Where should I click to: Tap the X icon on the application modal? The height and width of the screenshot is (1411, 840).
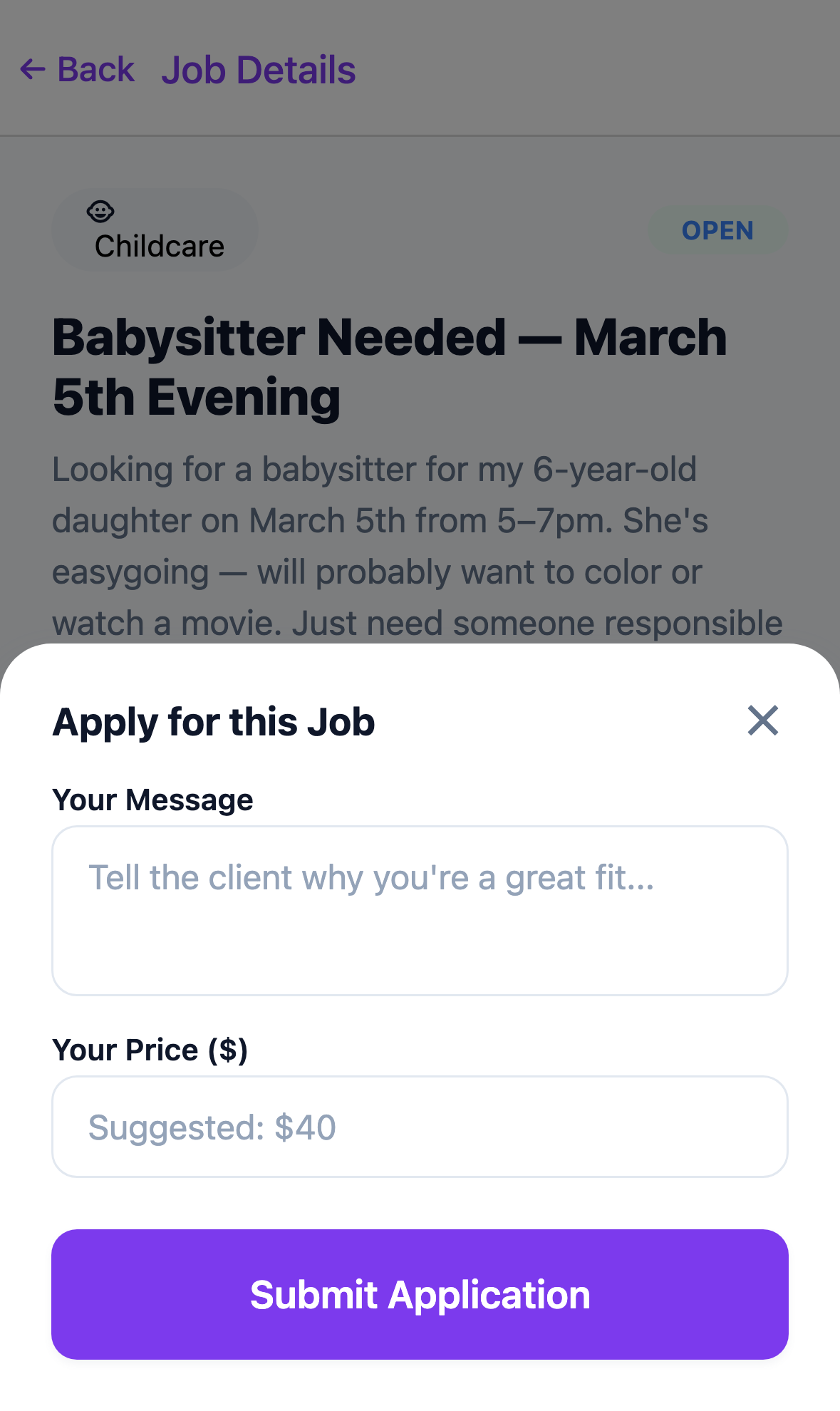(762, 720)
